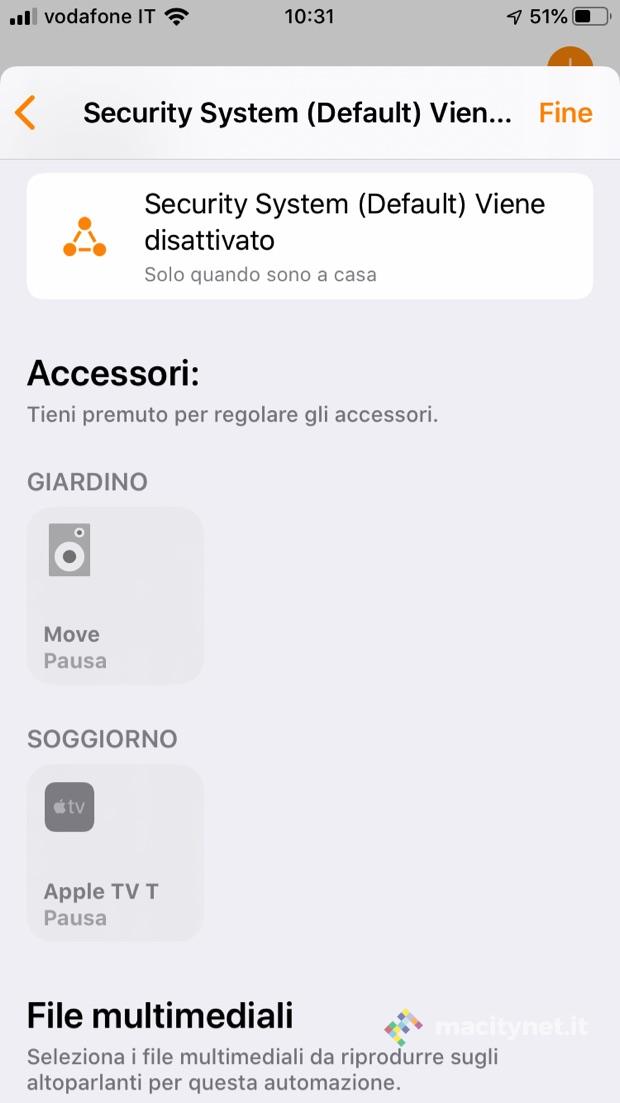Select the Apple TV T accessory tile
The width and height of the screenshot is (620, 1103).
pyautogui.click(x=115, y=852)
